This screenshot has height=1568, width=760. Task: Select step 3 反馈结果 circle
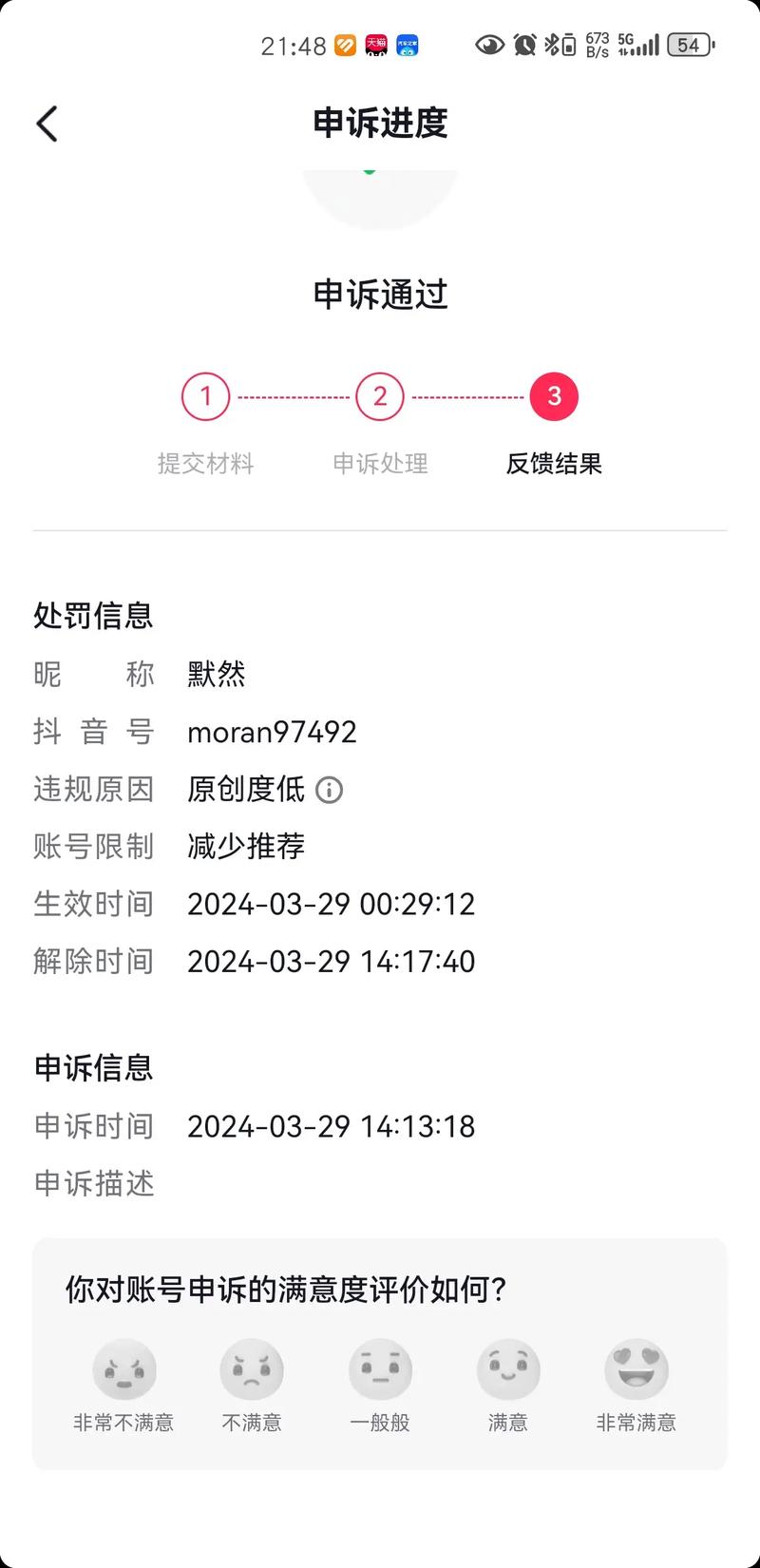[x=555, y=397]
